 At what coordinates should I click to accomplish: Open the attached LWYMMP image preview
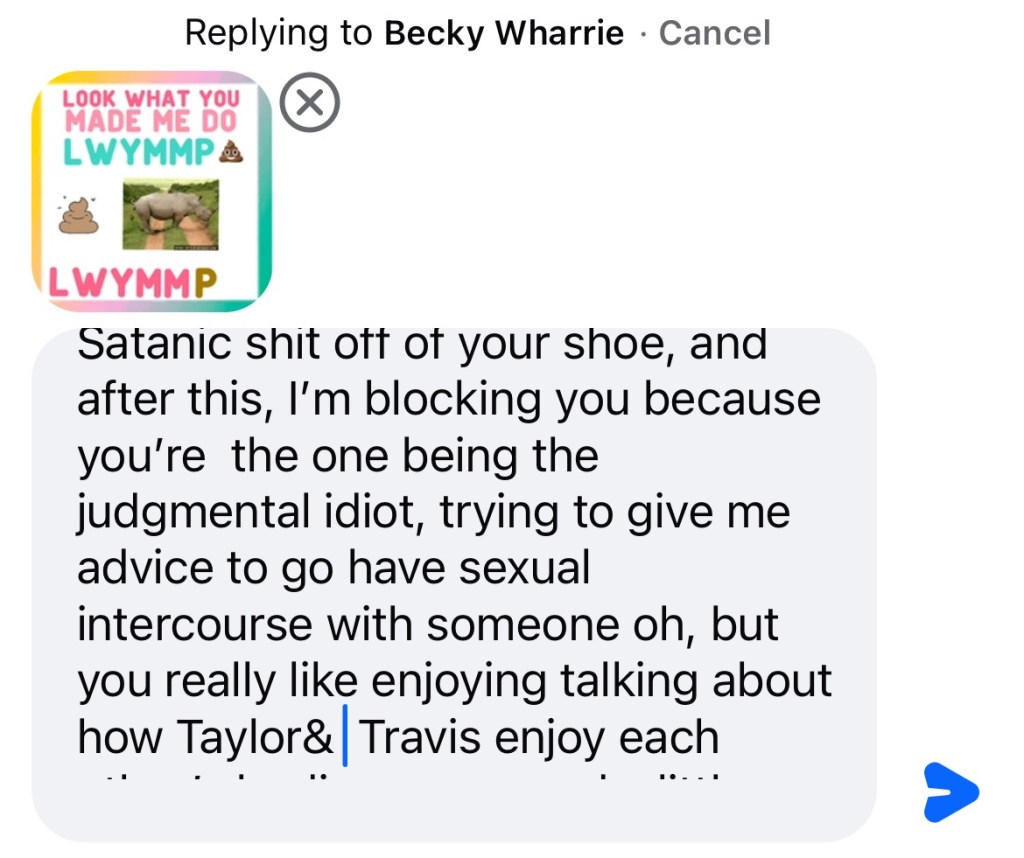(x=151, y=192)
